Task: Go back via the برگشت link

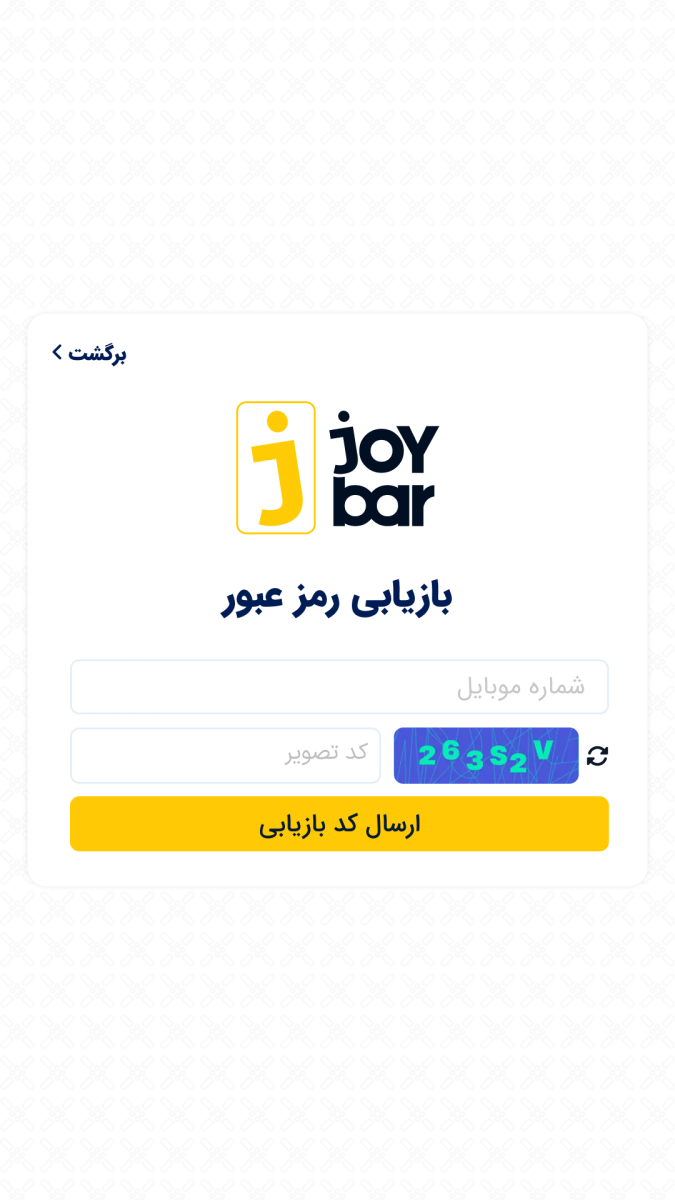Action: pos(90,353)
